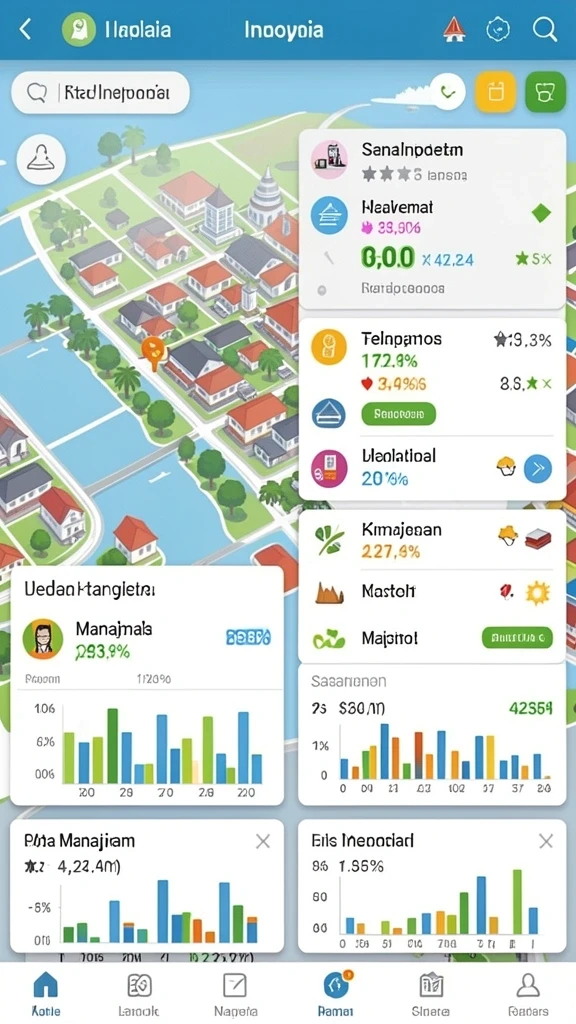Tap the green button in the Telnpamos card

[398, 413]
